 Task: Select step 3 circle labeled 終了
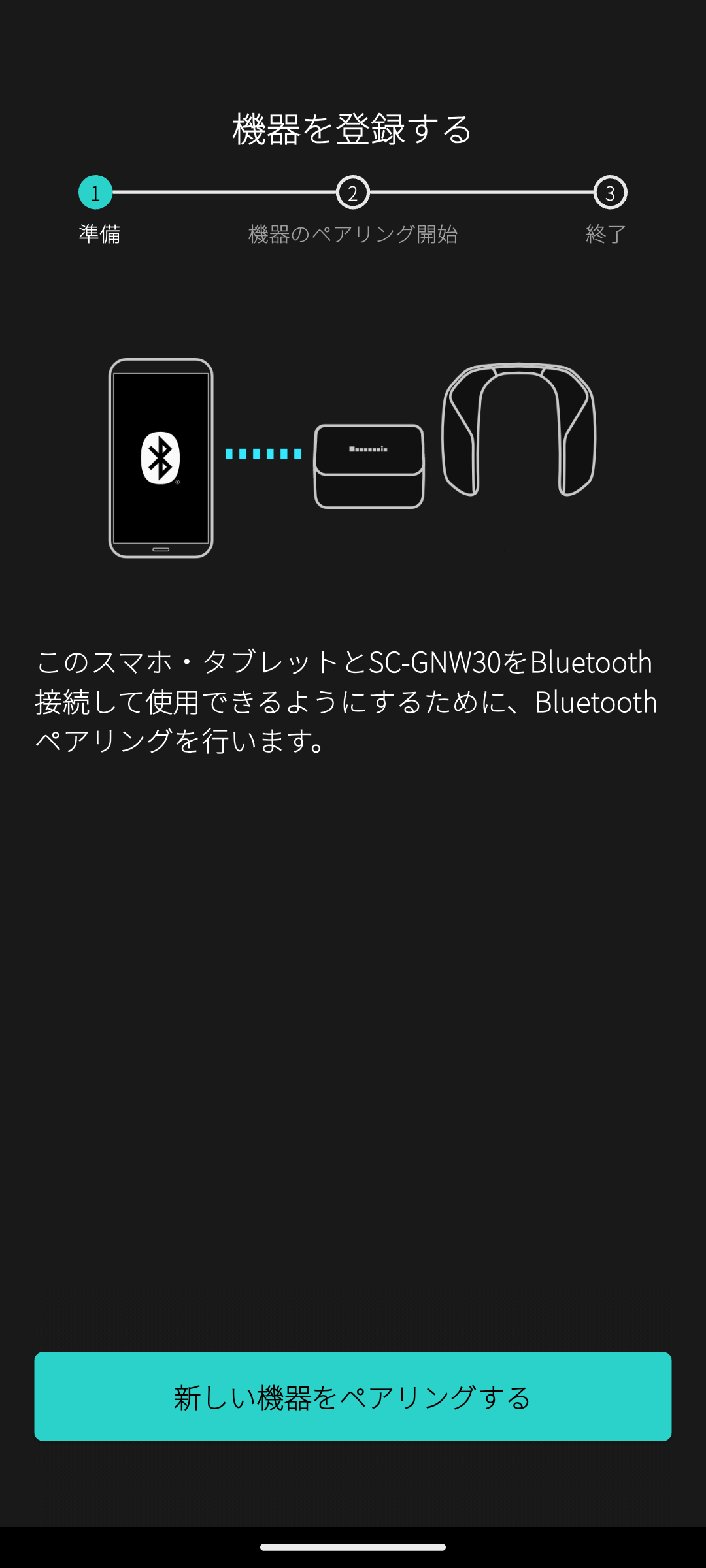pos(610,193)
